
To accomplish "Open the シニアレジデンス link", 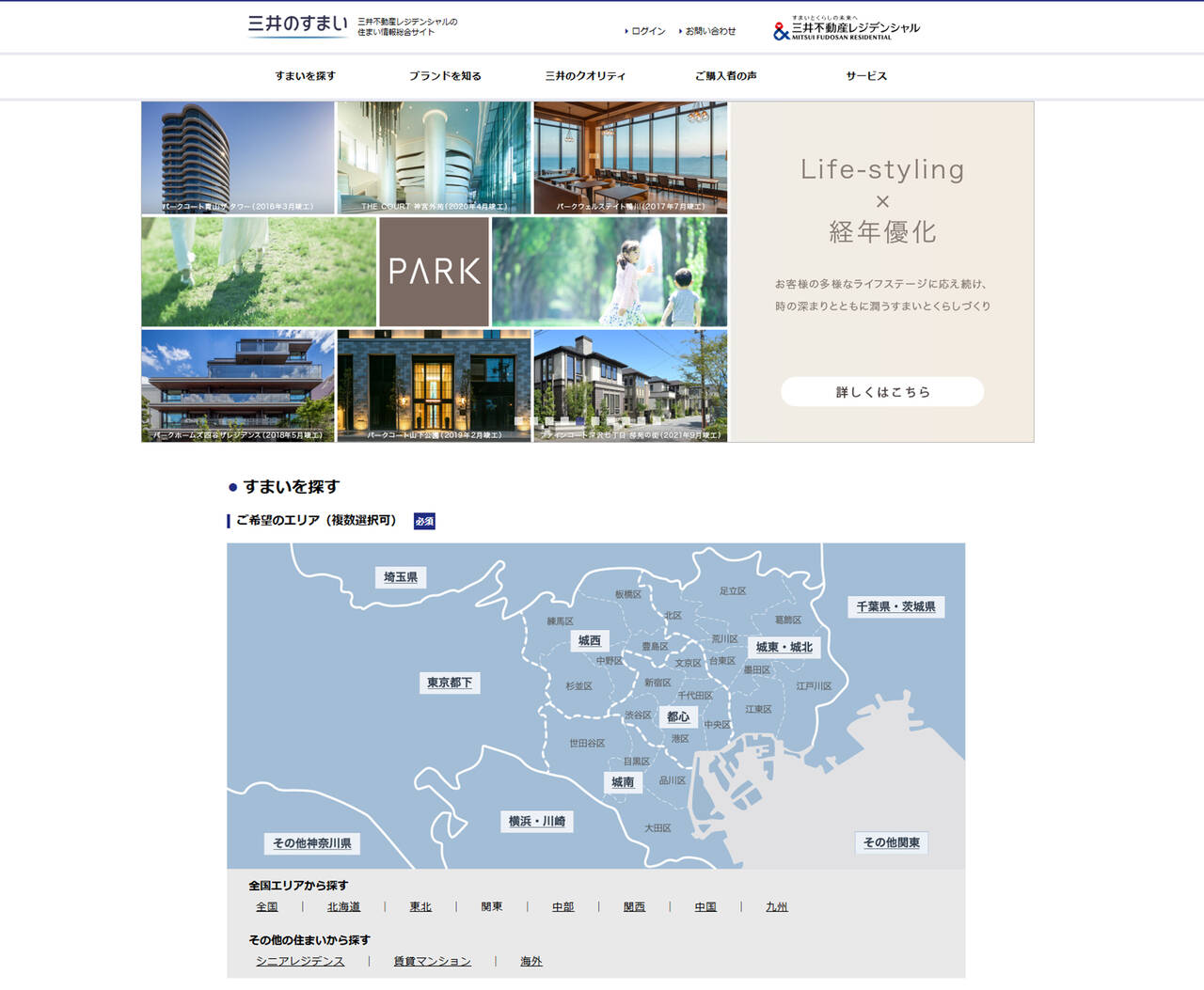I will (x=300, y=962).
